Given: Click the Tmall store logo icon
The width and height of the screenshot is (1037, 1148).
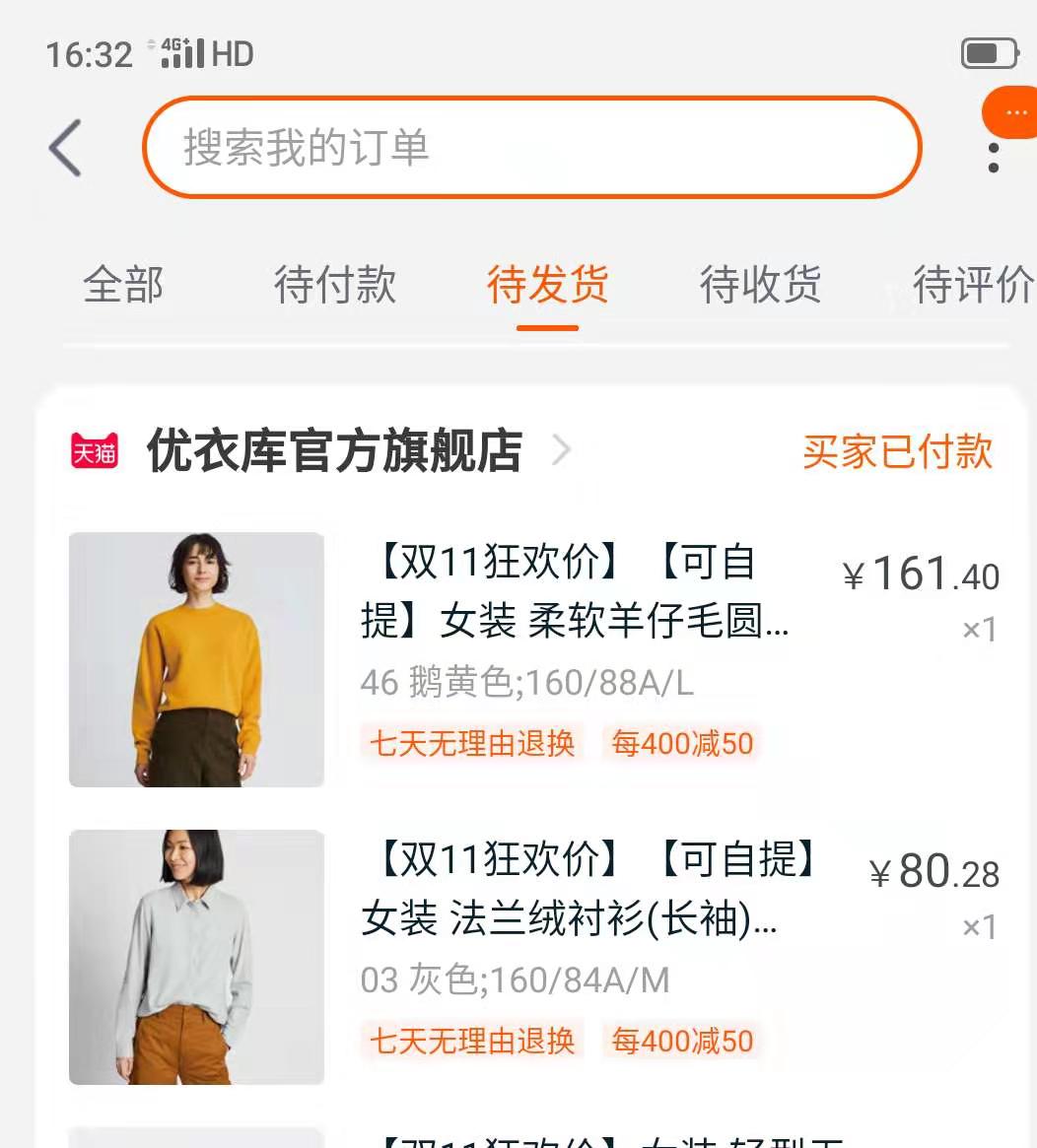Looking at the screenshot, I should pyautogui.click(x=94, y=449).
